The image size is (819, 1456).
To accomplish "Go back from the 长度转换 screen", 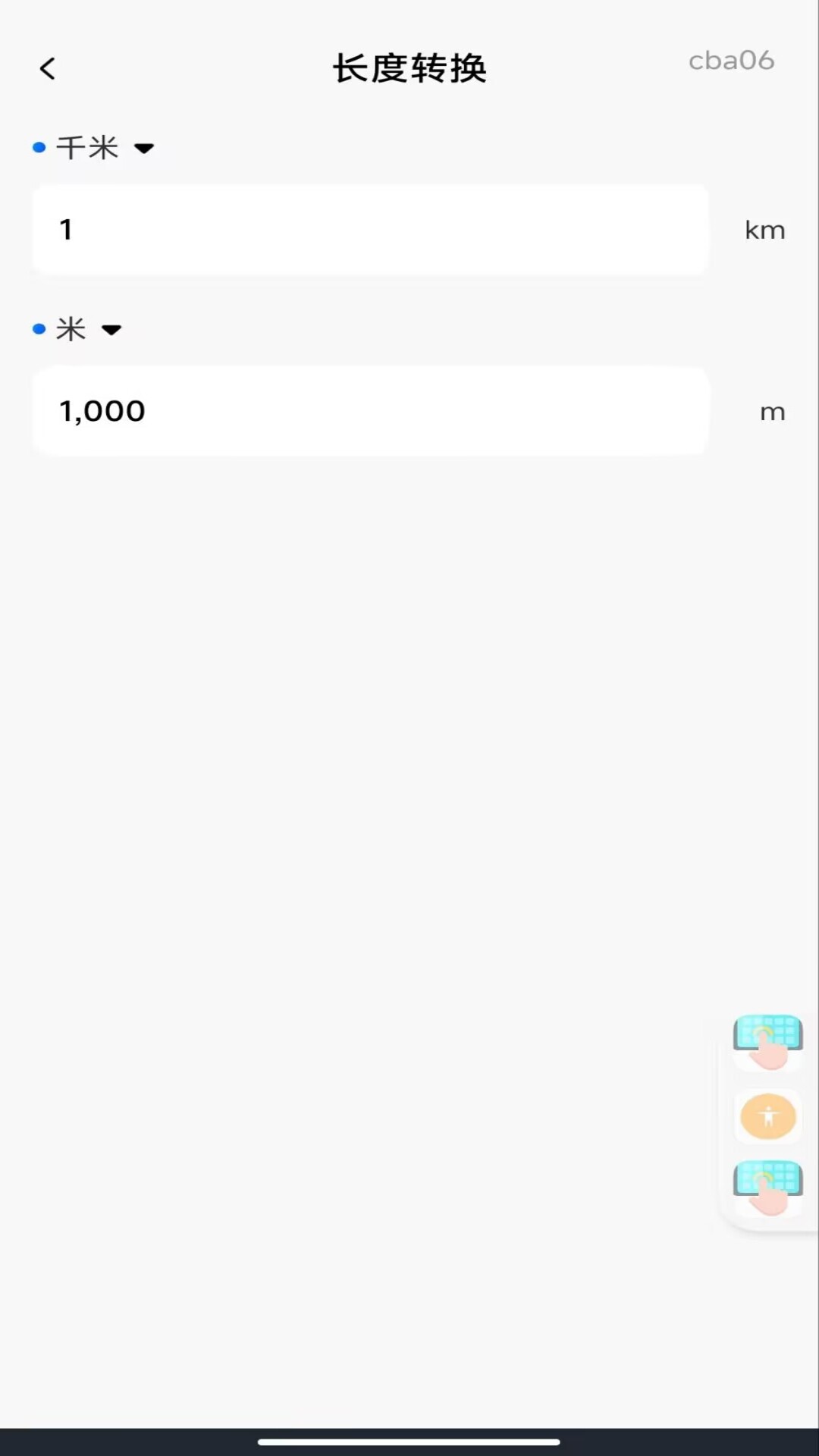I will click(x=47, y=69).
